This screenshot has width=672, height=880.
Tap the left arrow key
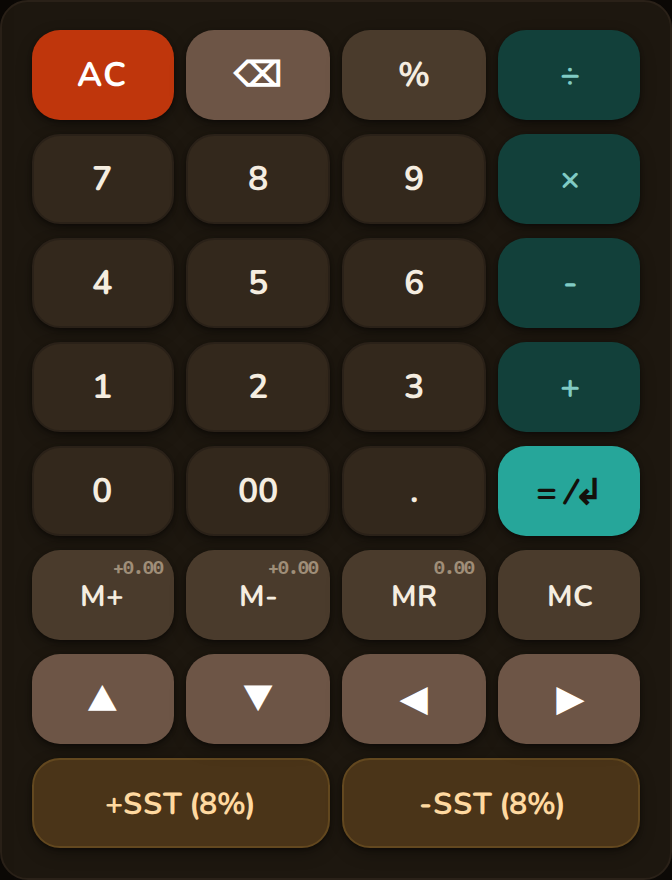click(414, 699)
